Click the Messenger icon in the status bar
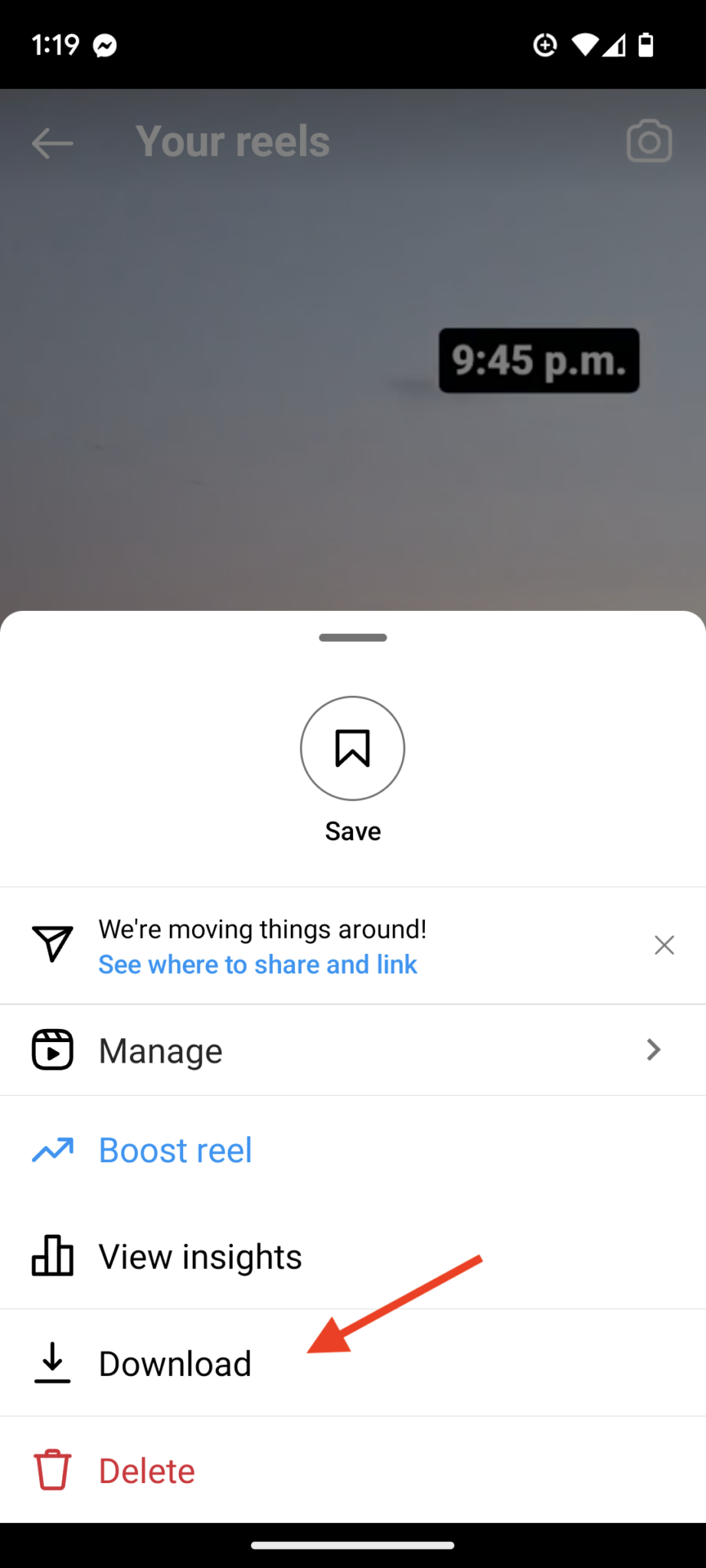 pos(103,45)
